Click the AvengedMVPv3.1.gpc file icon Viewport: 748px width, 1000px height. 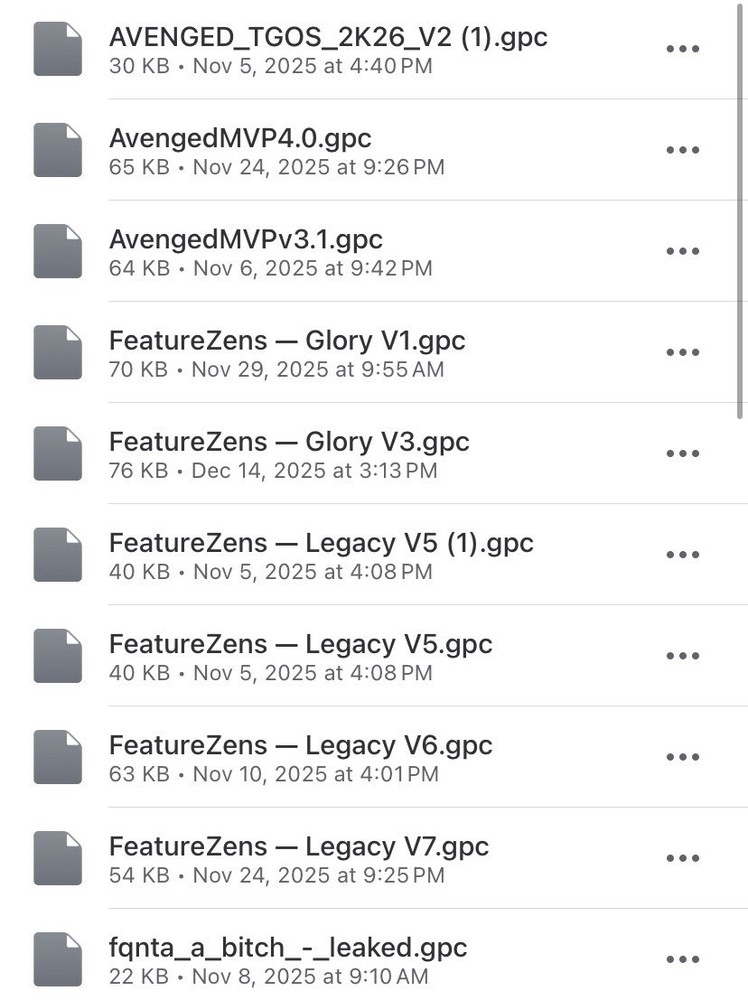click(57, 250)
